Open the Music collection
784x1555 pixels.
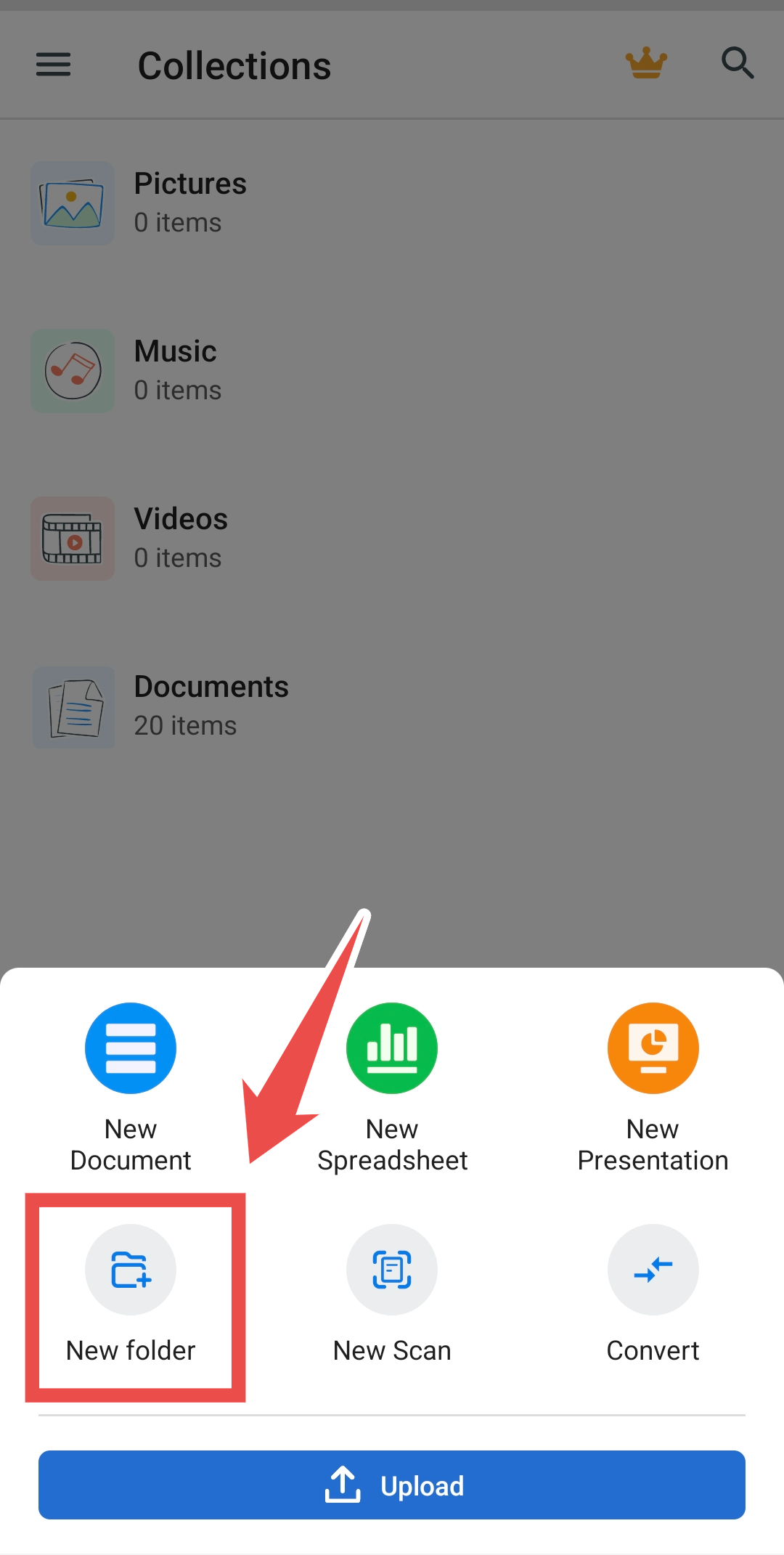pyautogui.click(x=176, y=370)
